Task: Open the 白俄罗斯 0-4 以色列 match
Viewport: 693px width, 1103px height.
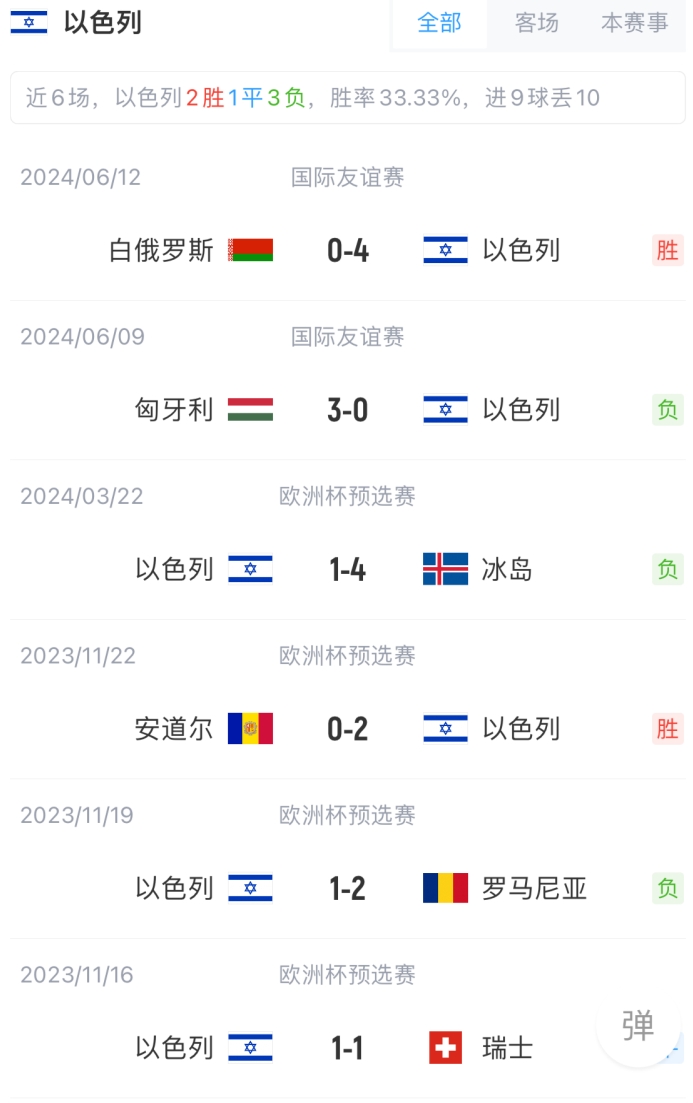Action: (x=347, y=250)
